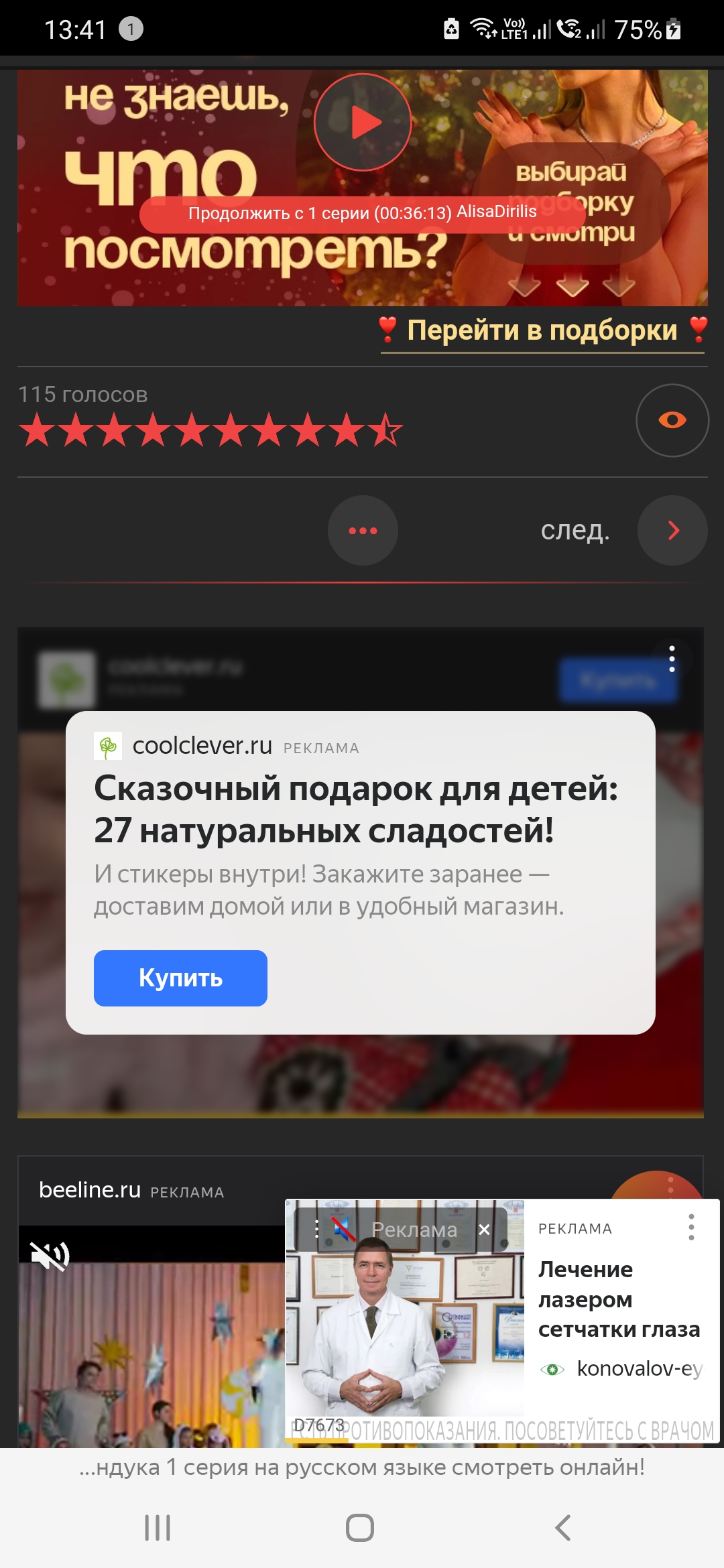The width and height of the screenshot is (724, 1568).
Task: Open options menu of the laser treatment ad
Action: click(691, 1227)
